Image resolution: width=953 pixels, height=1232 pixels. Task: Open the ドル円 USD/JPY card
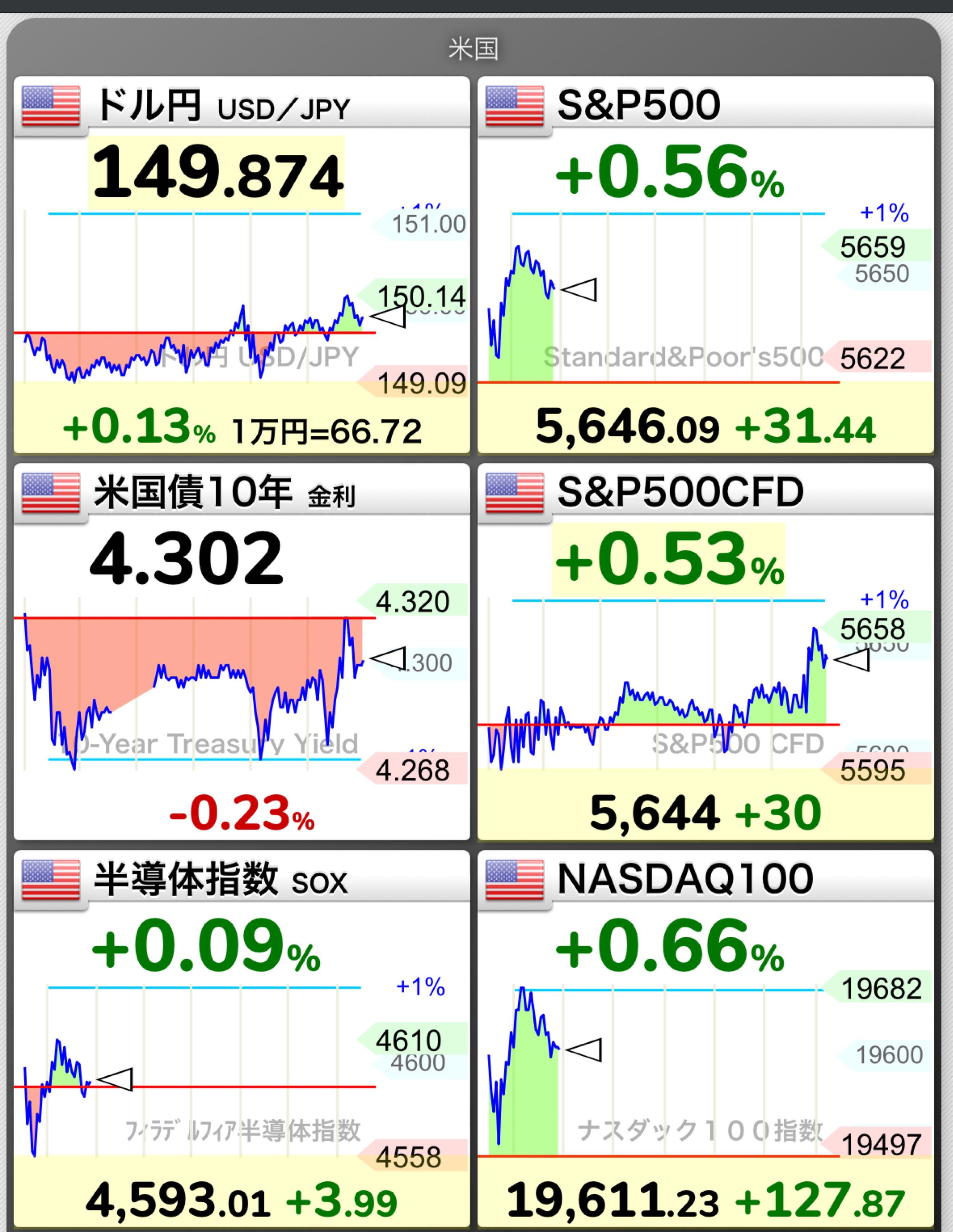(241, 265)
